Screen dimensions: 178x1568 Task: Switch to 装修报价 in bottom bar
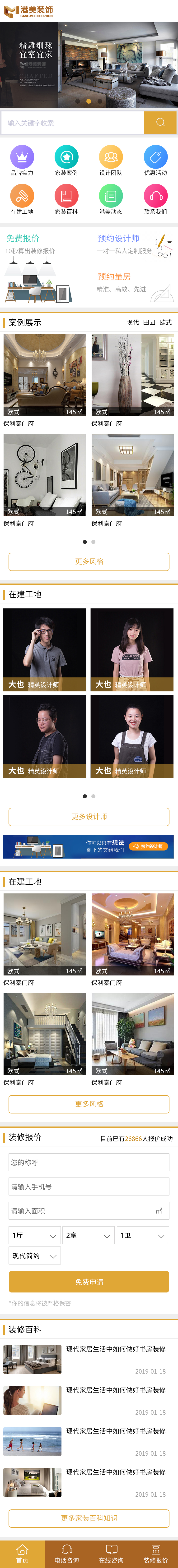click(155, 1553)
